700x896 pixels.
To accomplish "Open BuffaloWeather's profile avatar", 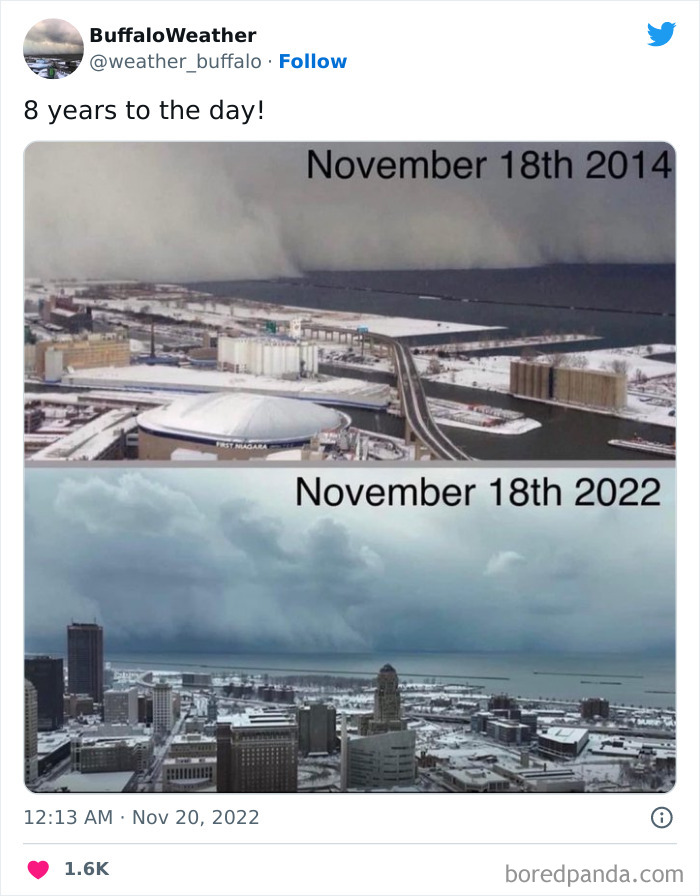I will (53, 49).
